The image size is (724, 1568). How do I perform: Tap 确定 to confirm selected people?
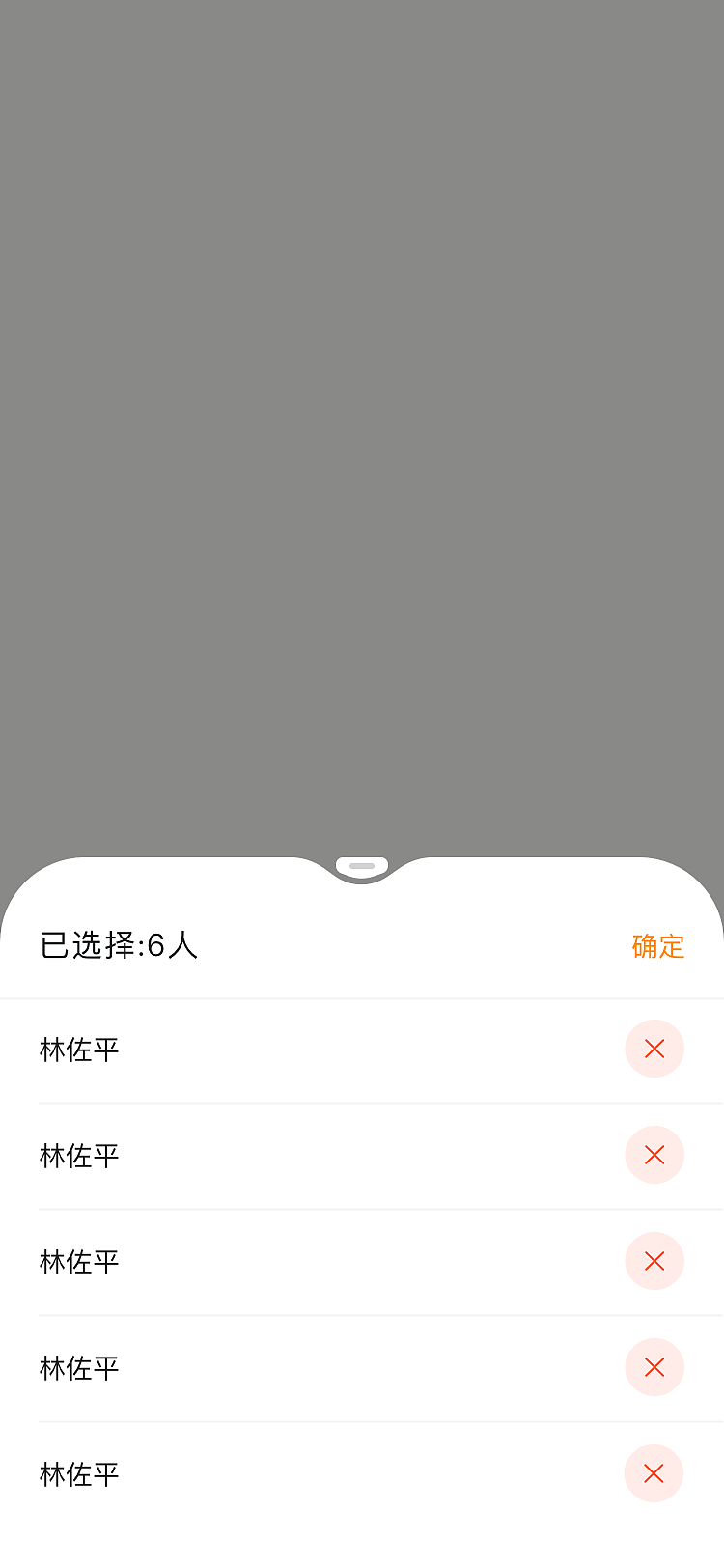click(x=656, y=947)
